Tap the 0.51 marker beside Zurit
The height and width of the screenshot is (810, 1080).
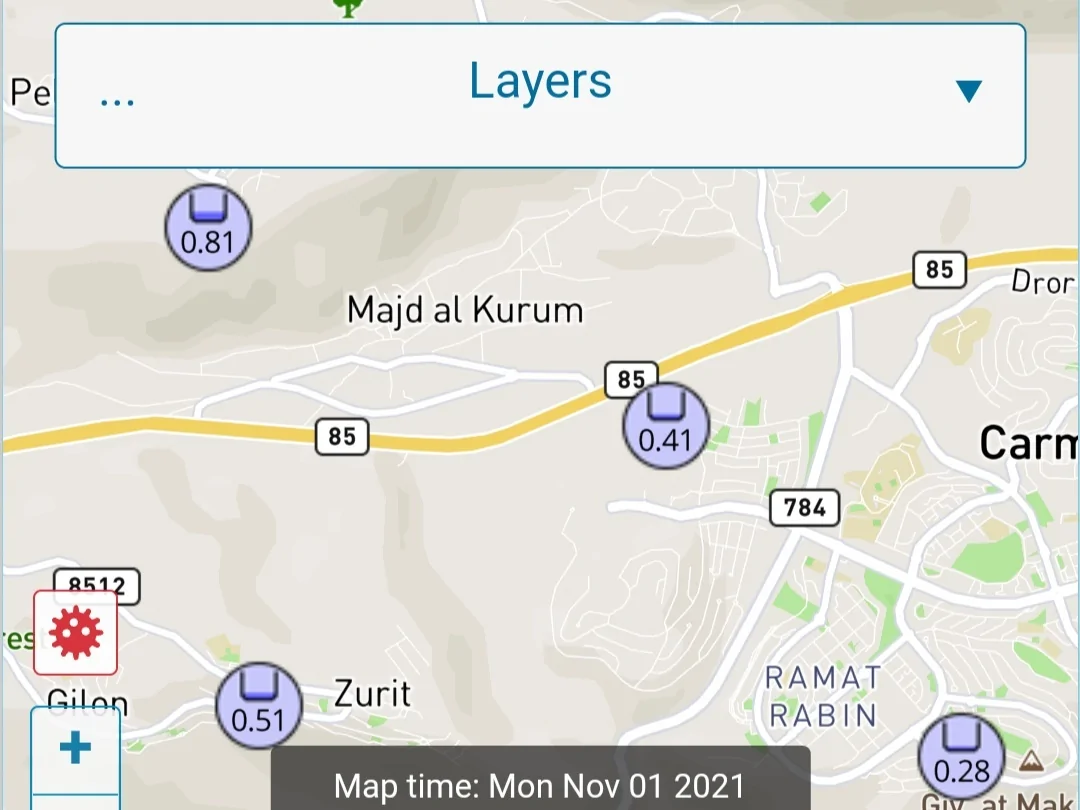click(259, 706)
